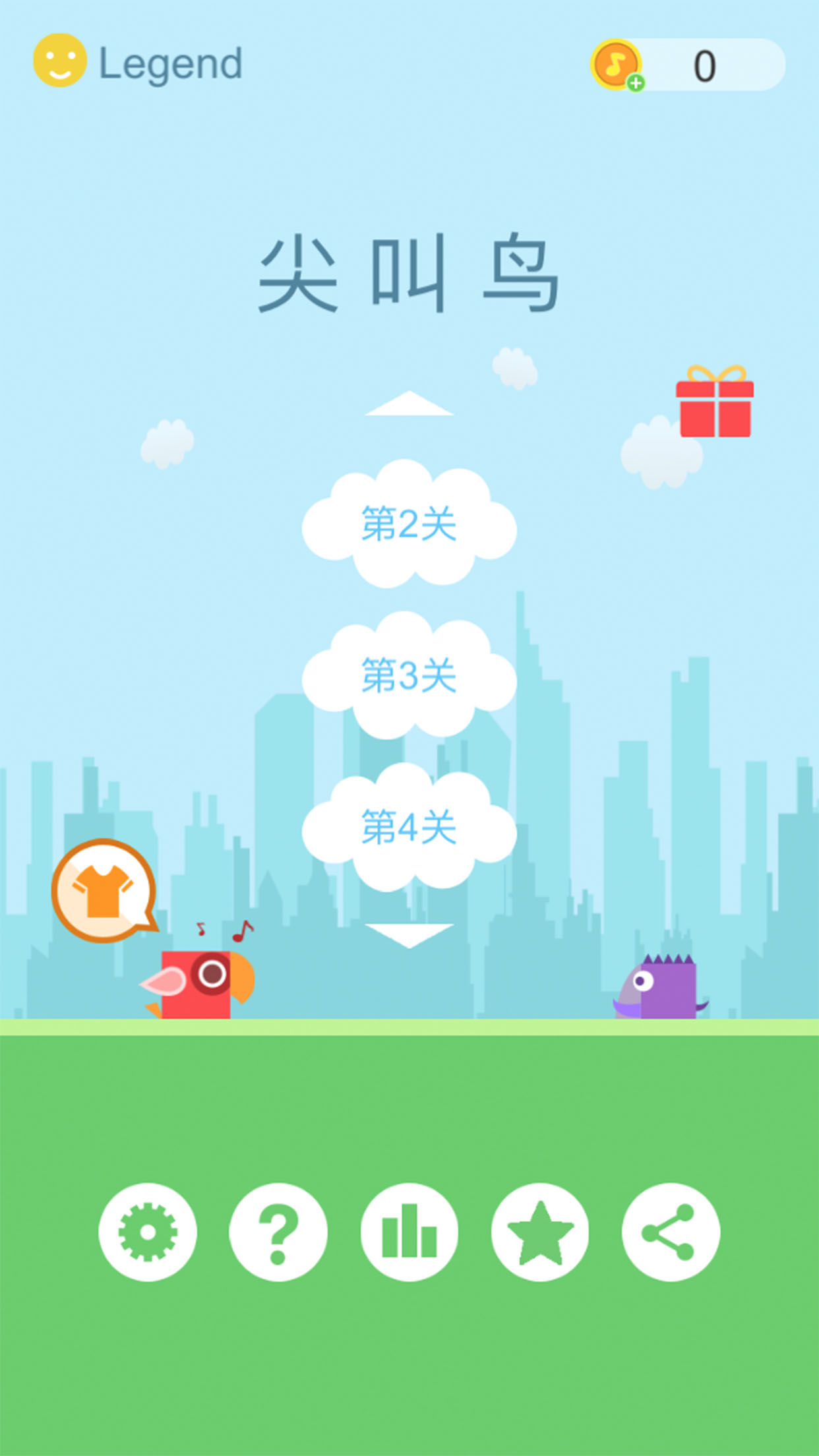Select level 第3关
Image resolution: width=819 pixels, height=1456 pixels.
pos(409,675)
